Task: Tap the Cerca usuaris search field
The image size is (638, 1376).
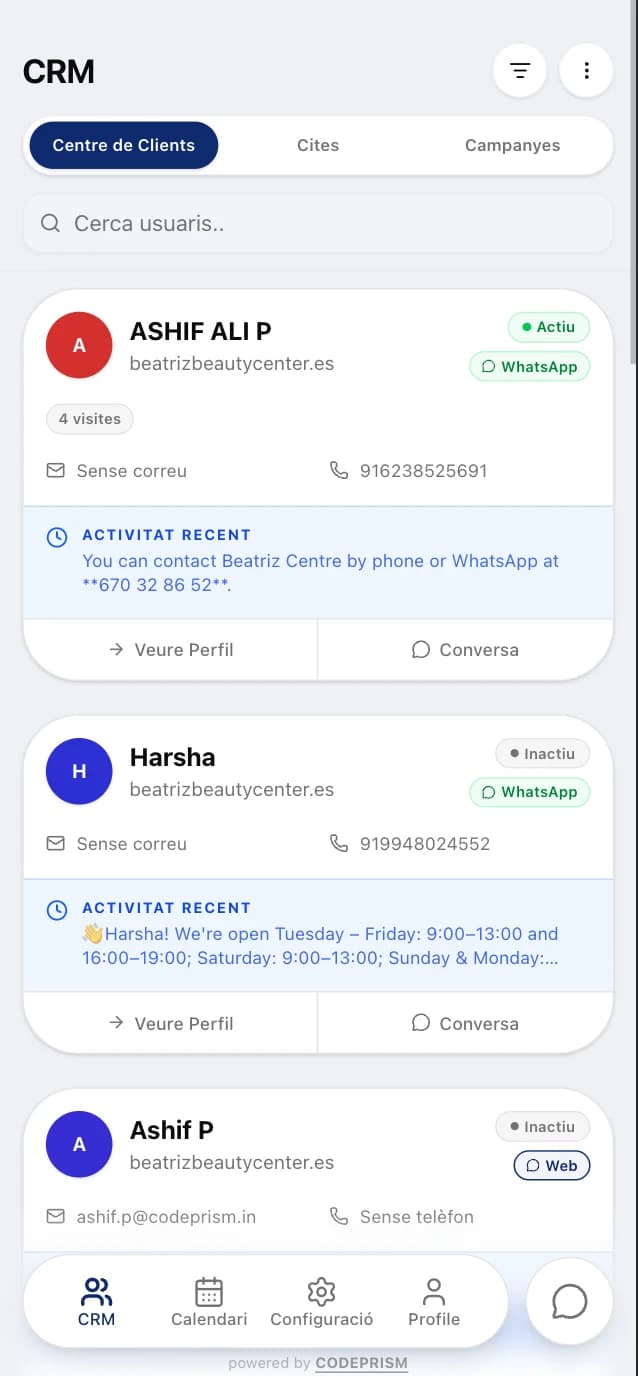Action: pyautogui.click(x=318, y=223)
